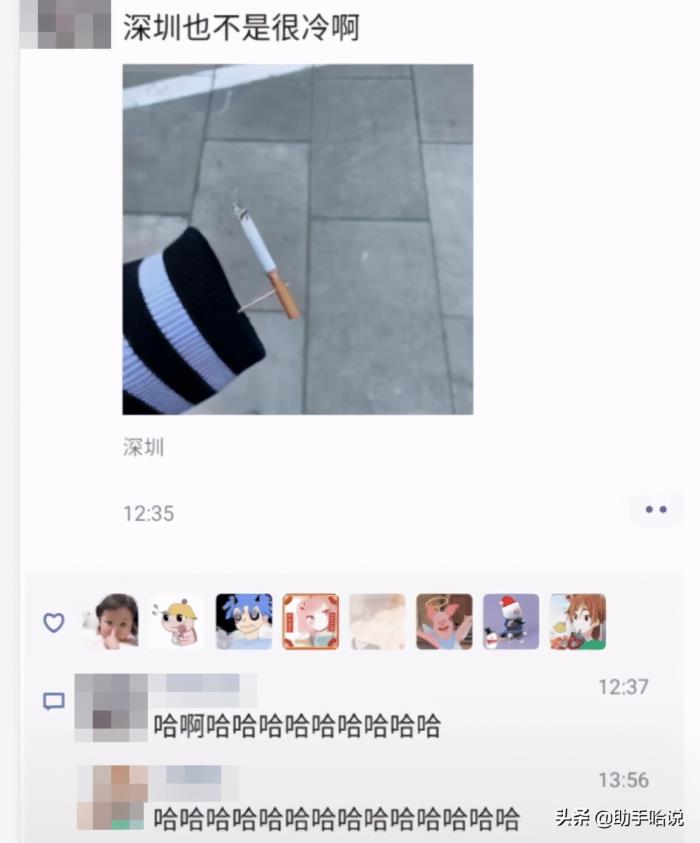Reply to the comment posted at 13:56
This screenshot has width=700, height=843.
click(x=336, y=819)
